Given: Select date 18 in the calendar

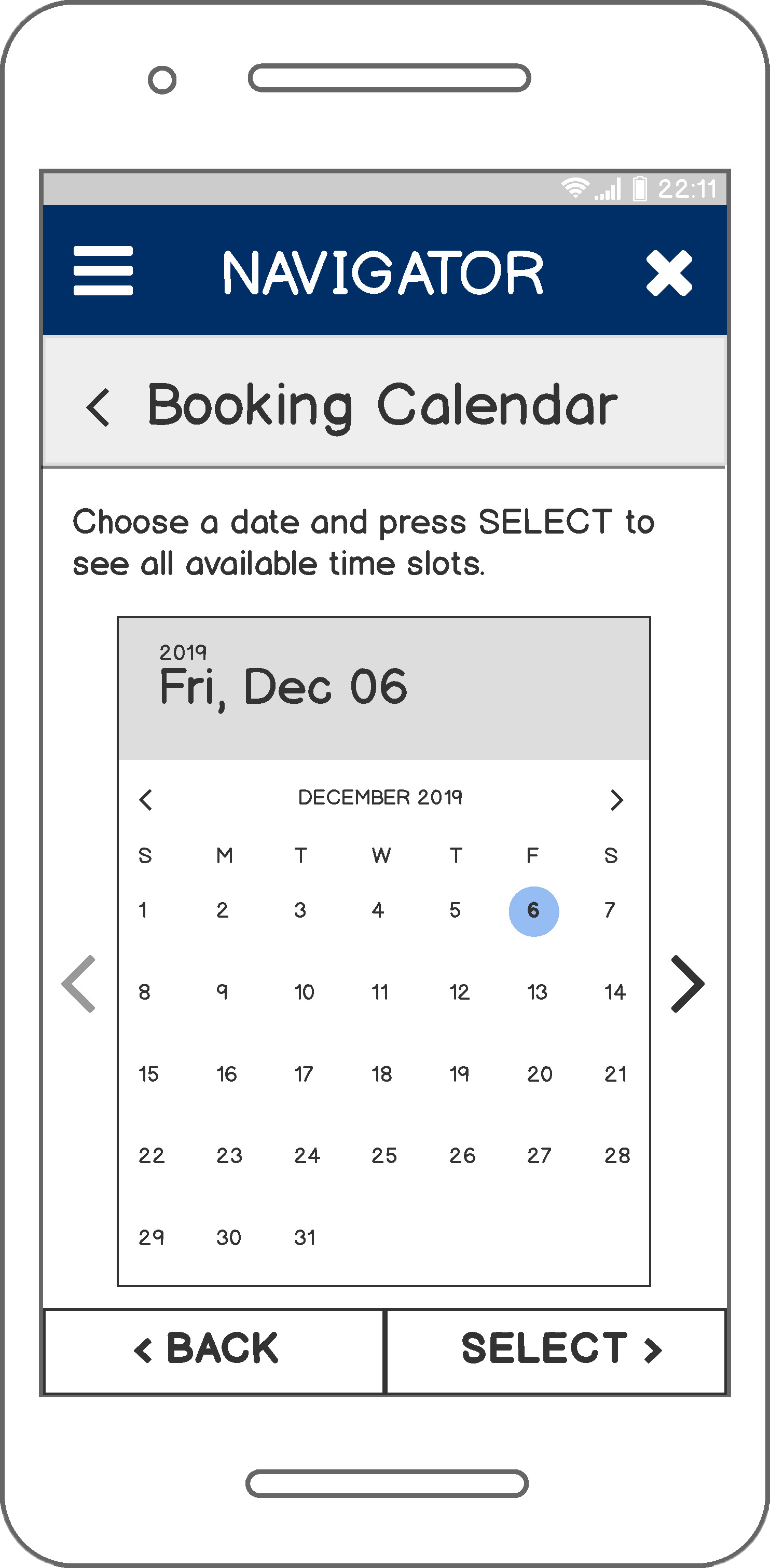Looking at the screenshot, I should tap(382, 1074).
